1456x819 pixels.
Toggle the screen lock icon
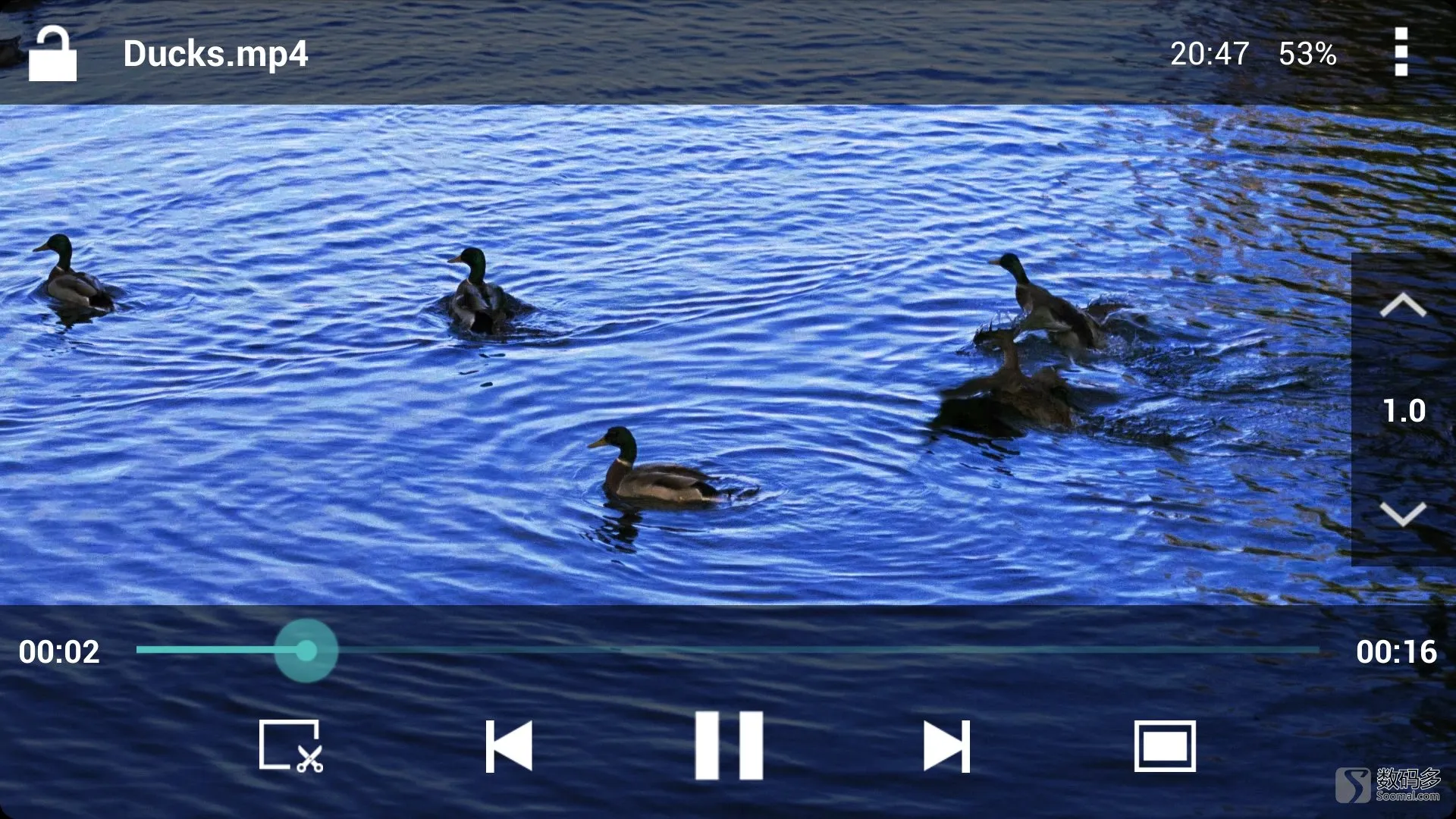click(52, 54)
